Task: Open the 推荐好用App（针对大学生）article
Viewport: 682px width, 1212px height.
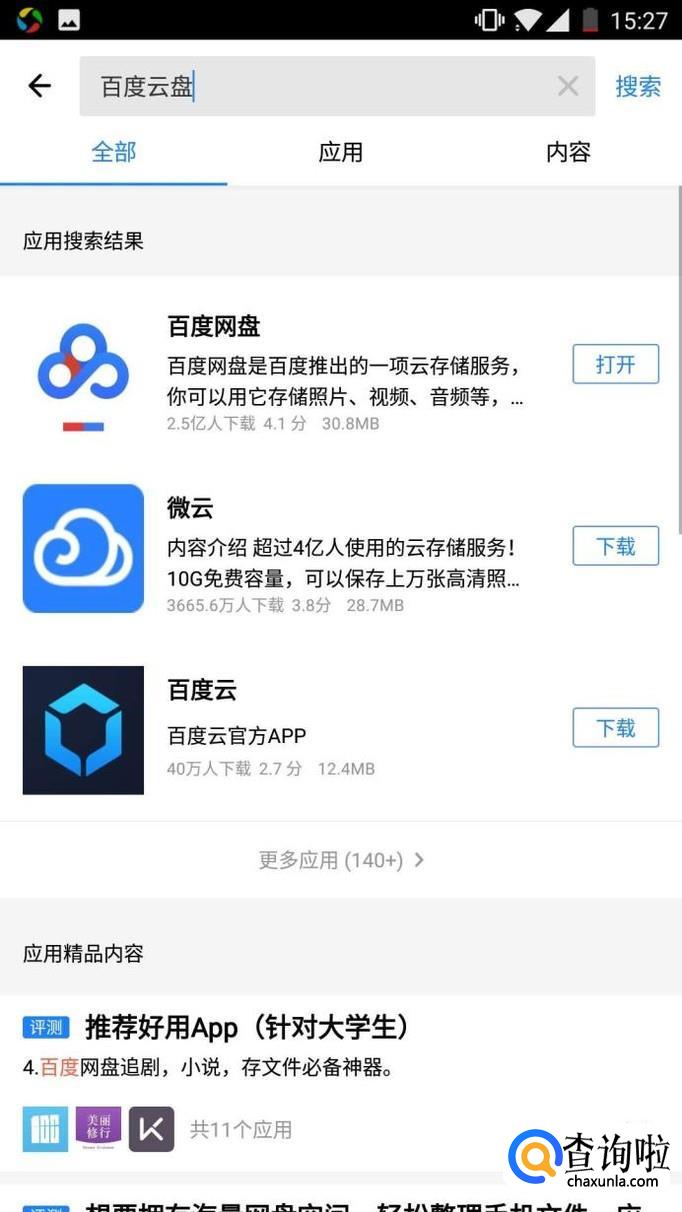Action: coord(247,1027)
